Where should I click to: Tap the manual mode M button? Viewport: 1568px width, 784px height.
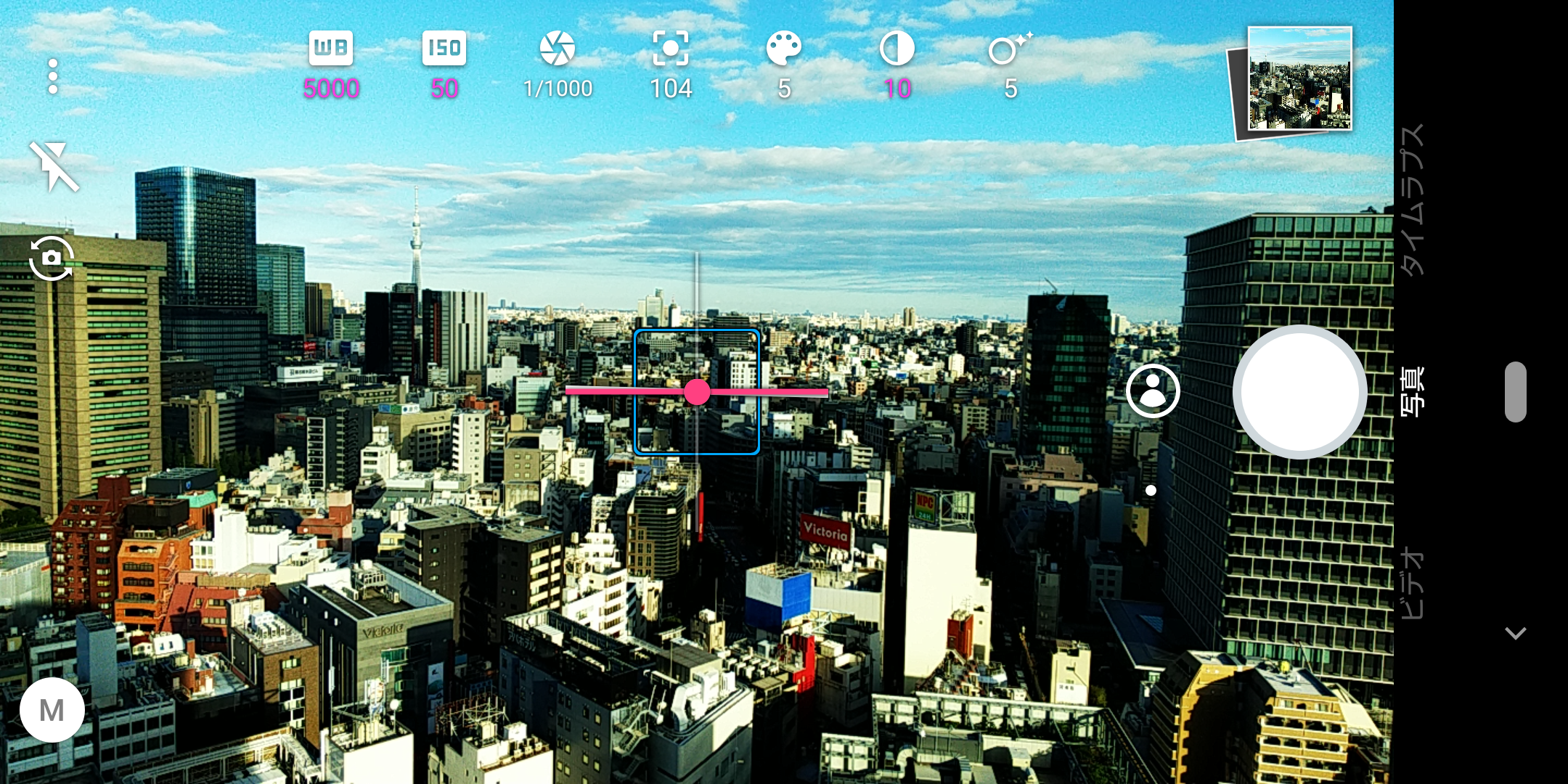52,710
